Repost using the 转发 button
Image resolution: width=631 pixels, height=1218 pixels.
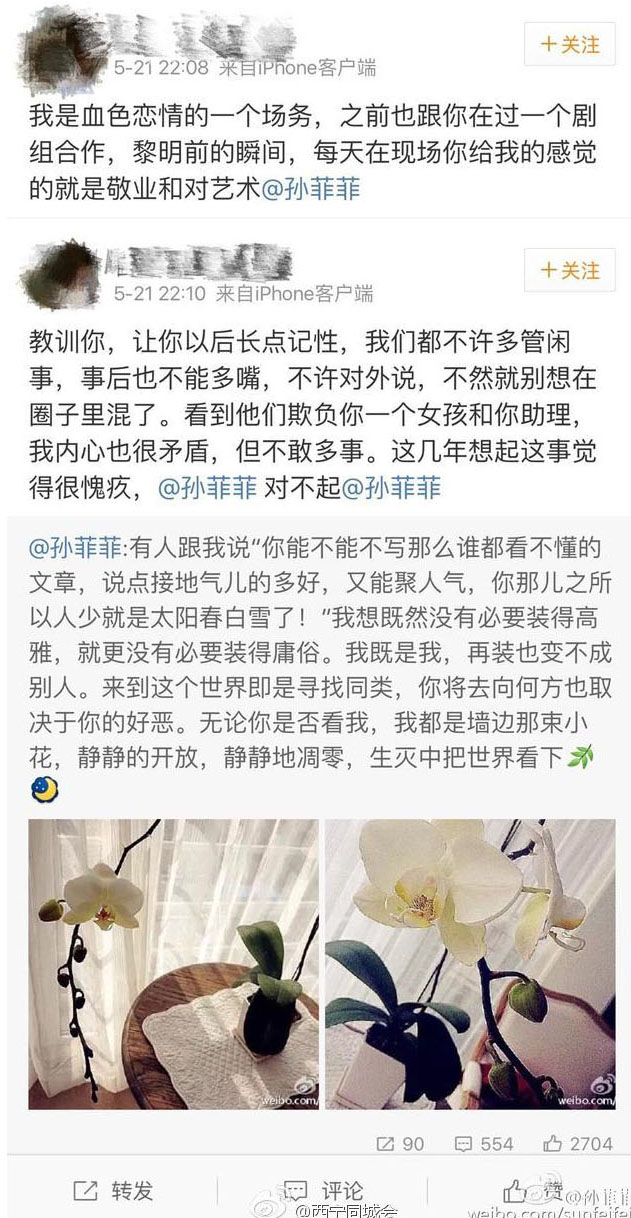114,1191
